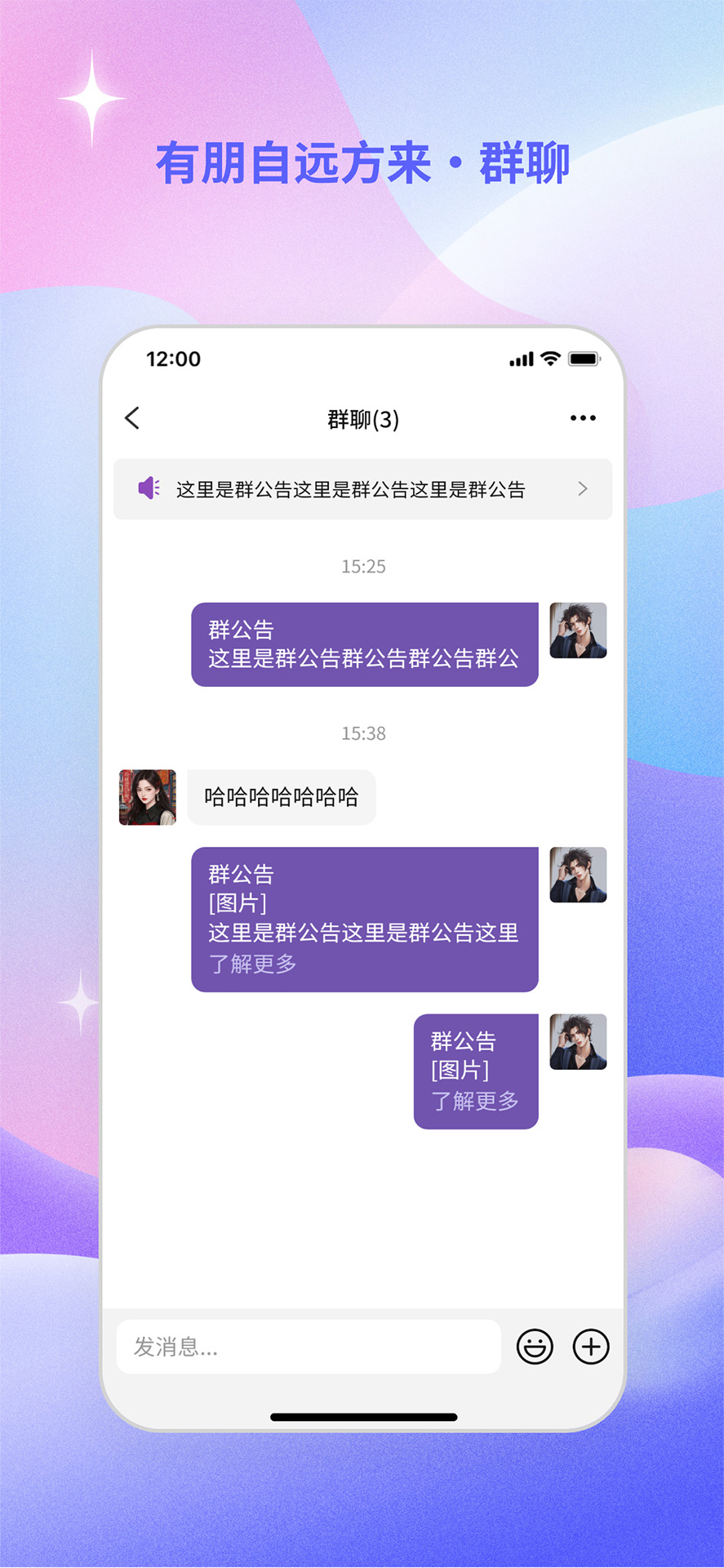Tap the back chevron to leave the chat
724x1568 pixels.
[132, 417]
